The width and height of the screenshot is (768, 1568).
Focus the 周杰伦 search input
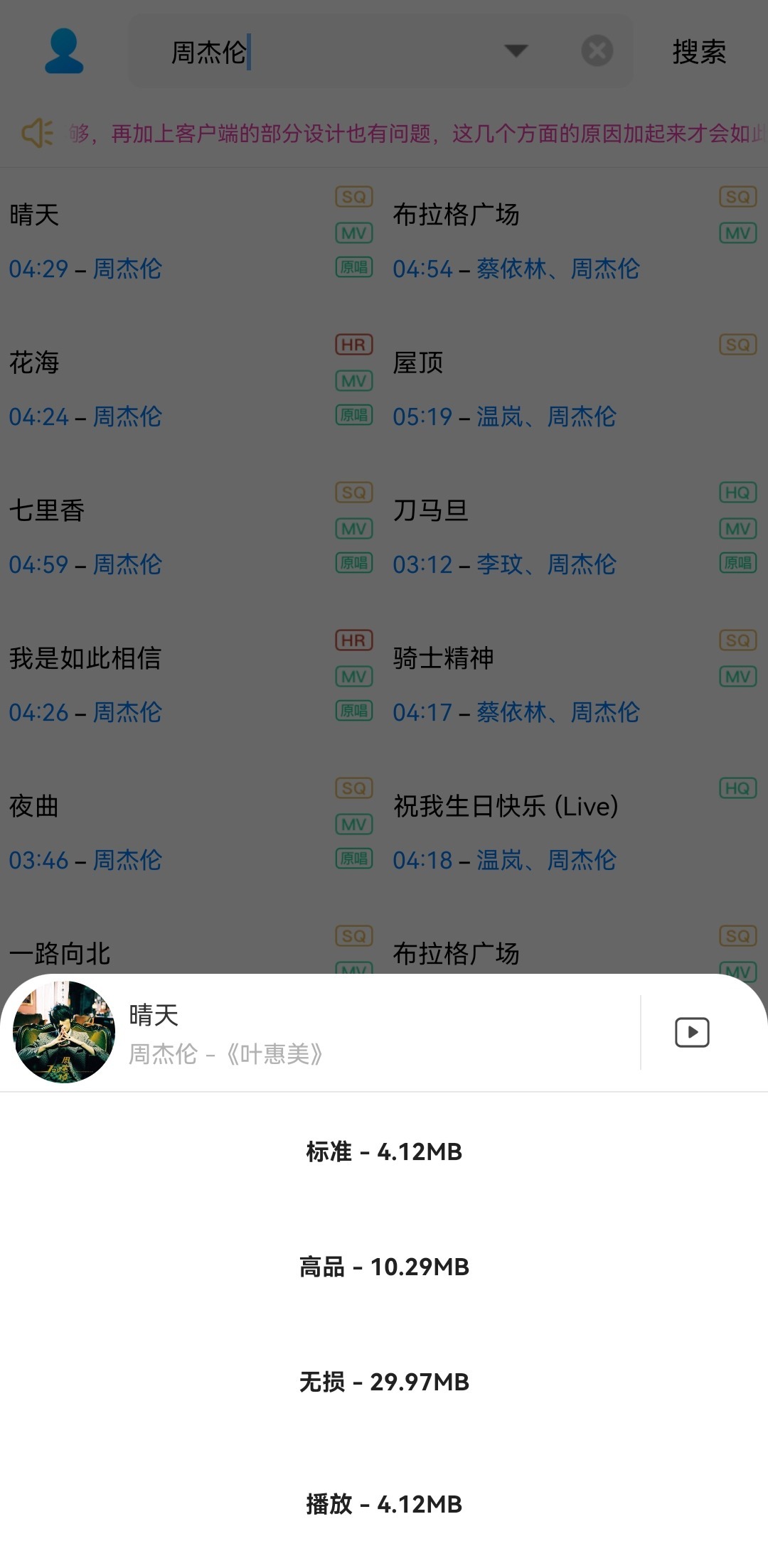pyautogui.click(x=320, y=52)
